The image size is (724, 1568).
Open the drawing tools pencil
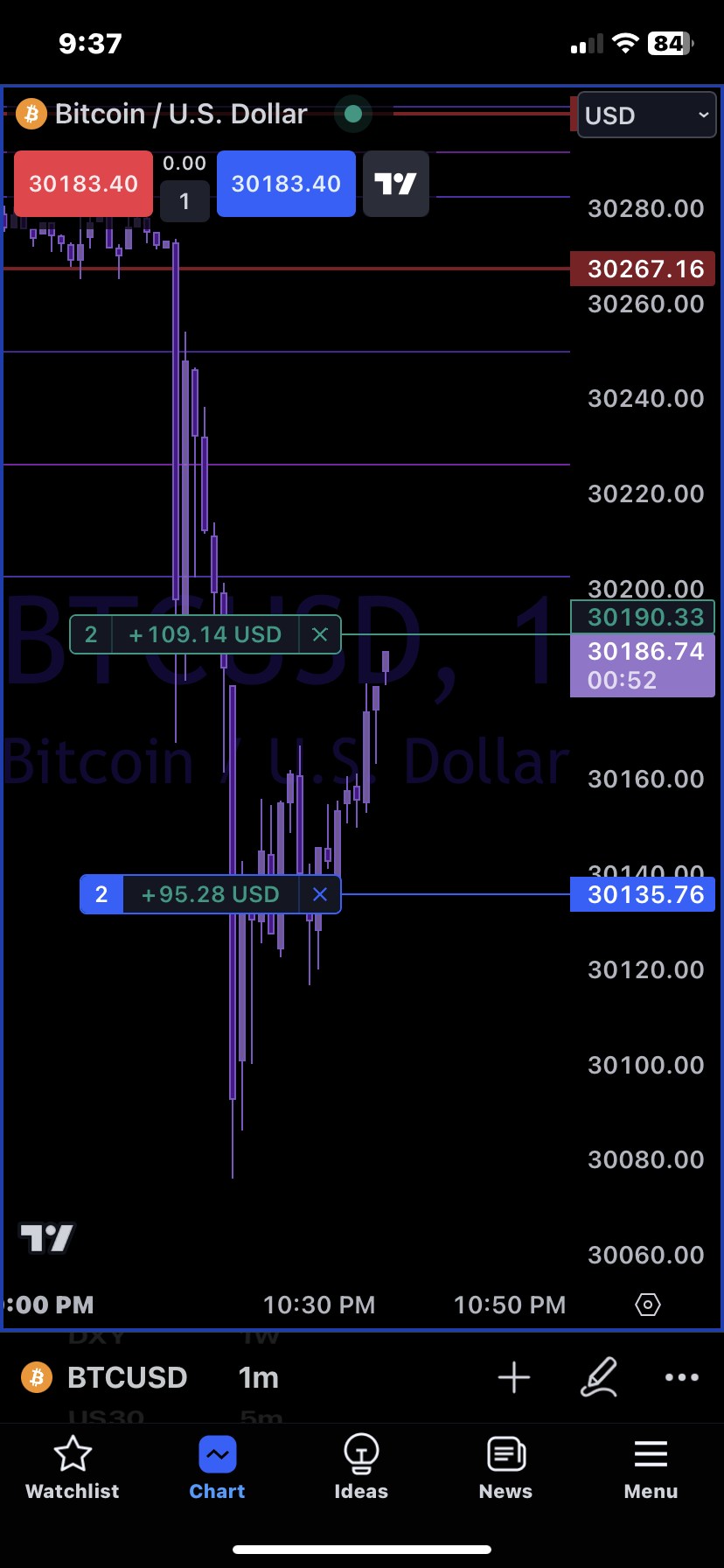click(x=599, y=1377)
